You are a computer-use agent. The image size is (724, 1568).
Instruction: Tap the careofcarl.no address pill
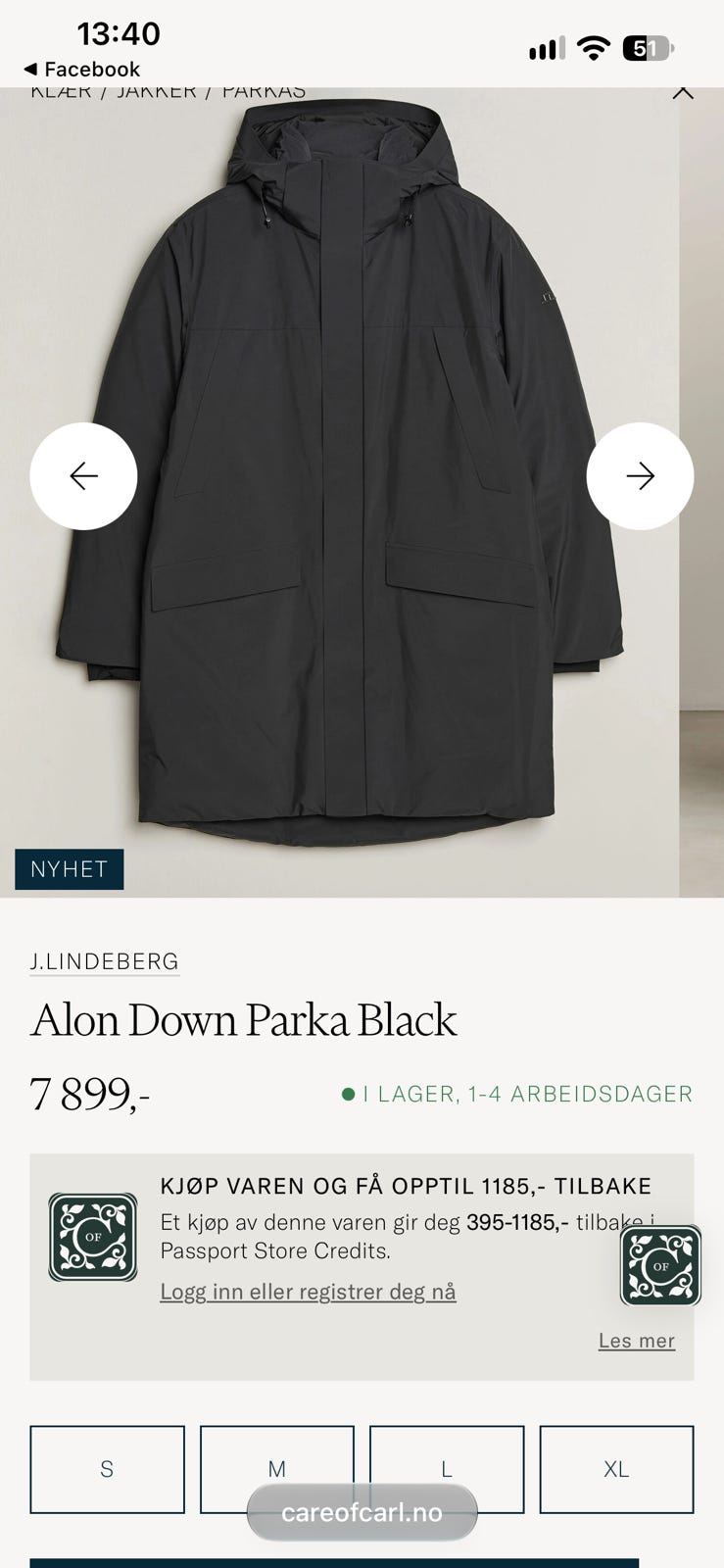[362, 1512]
